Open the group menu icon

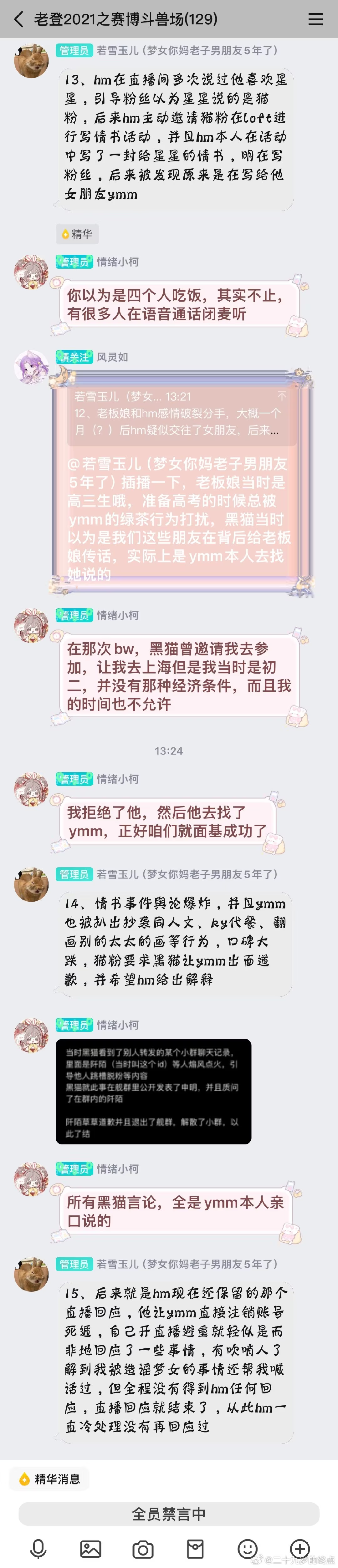tap(315, 19)
